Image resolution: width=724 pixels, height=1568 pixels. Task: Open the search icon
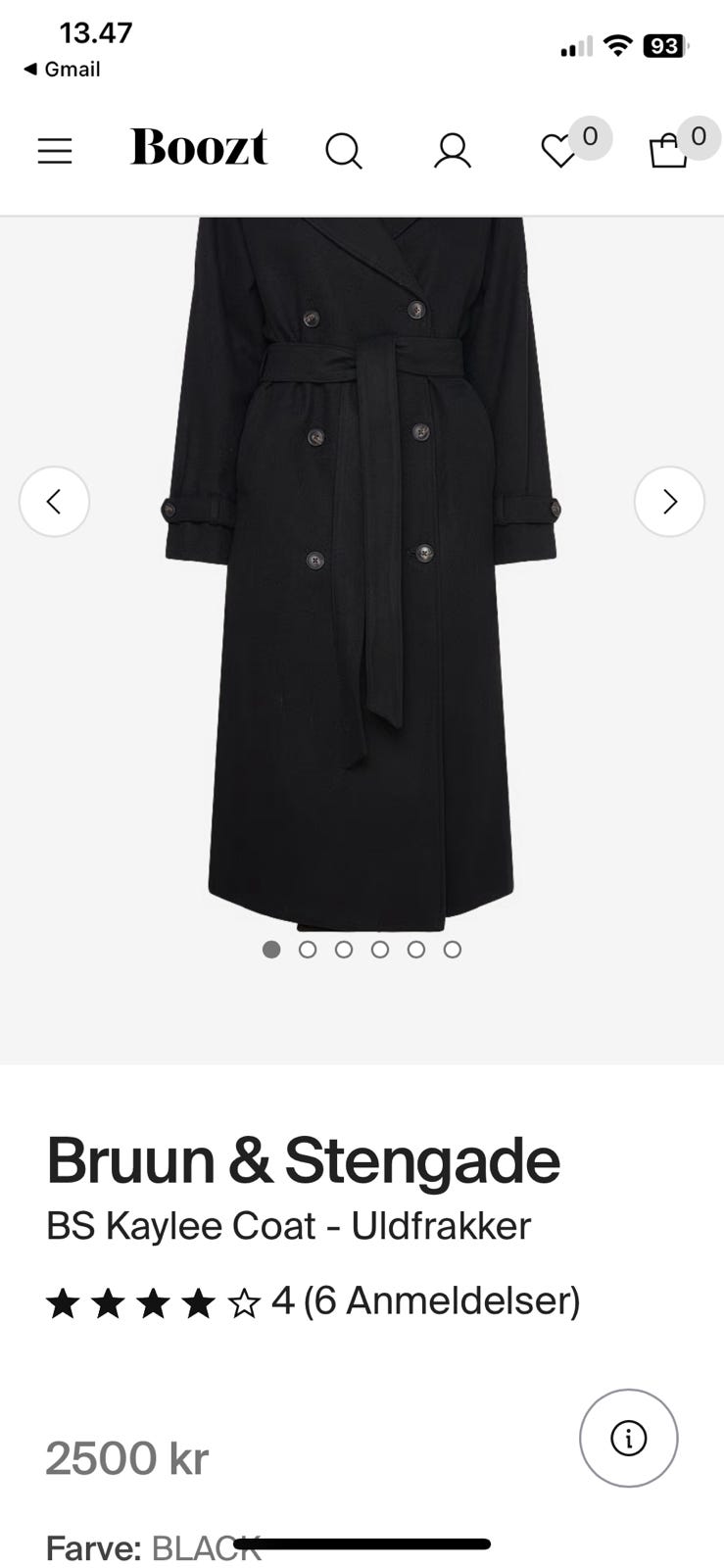click(x=343, y=151)
